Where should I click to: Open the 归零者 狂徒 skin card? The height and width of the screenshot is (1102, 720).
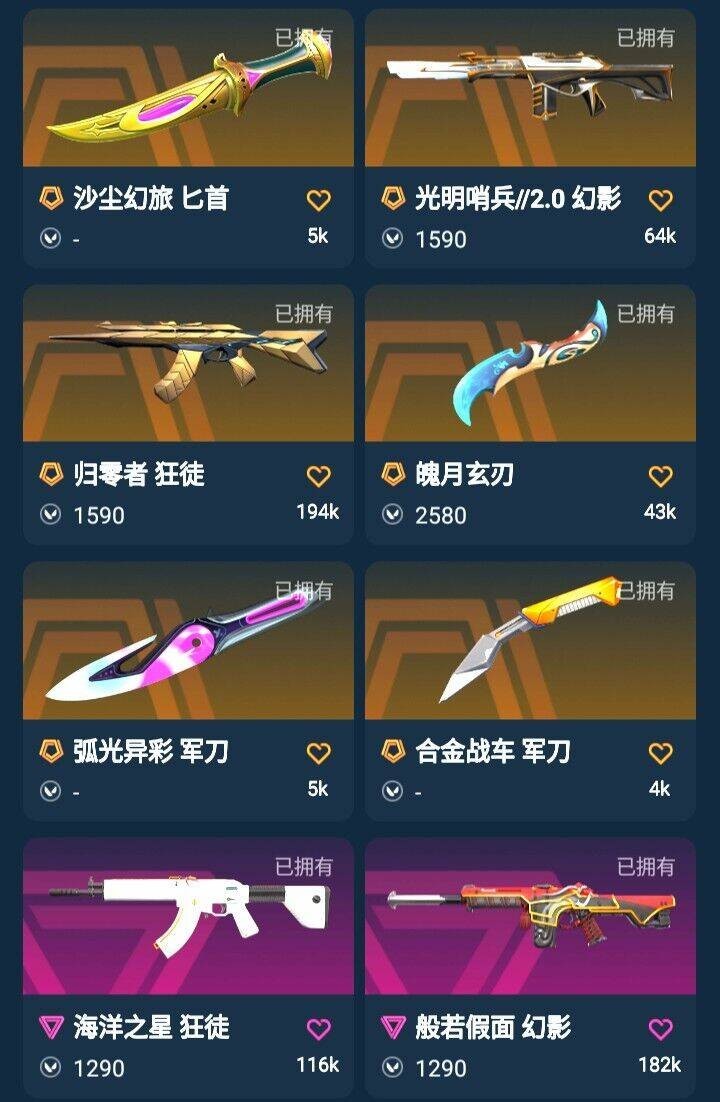188,415
